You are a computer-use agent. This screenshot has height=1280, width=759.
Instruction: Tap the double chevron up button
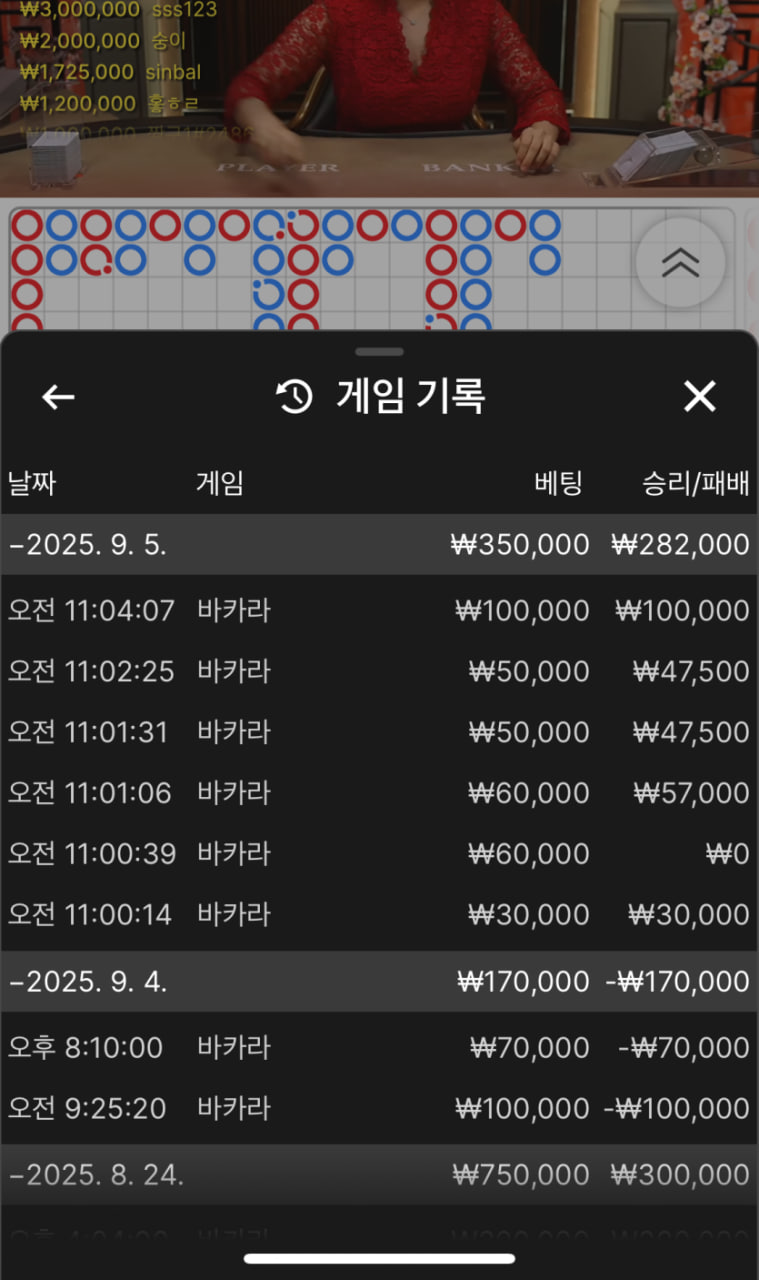click(680, 263)
